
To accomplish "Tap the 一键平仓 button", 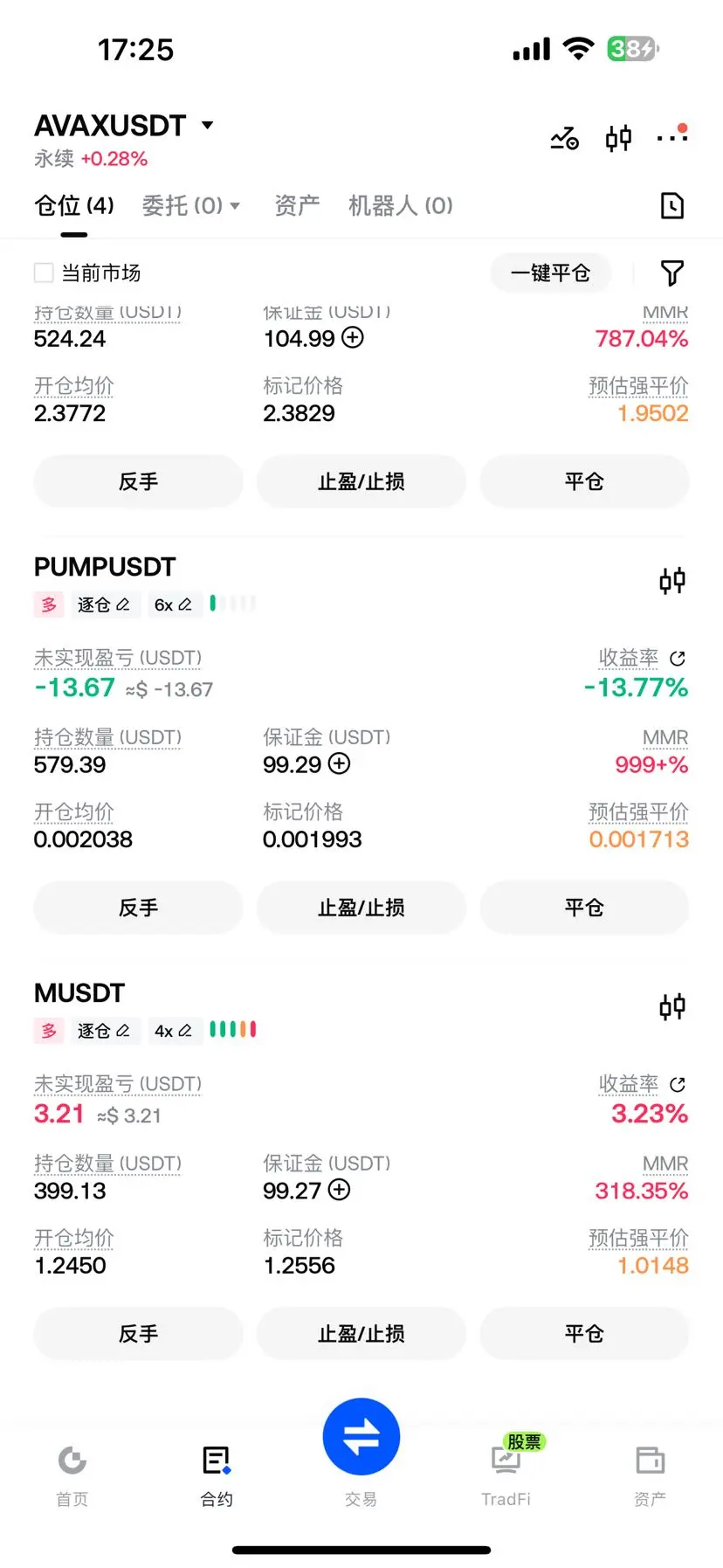I will [550, 273].
